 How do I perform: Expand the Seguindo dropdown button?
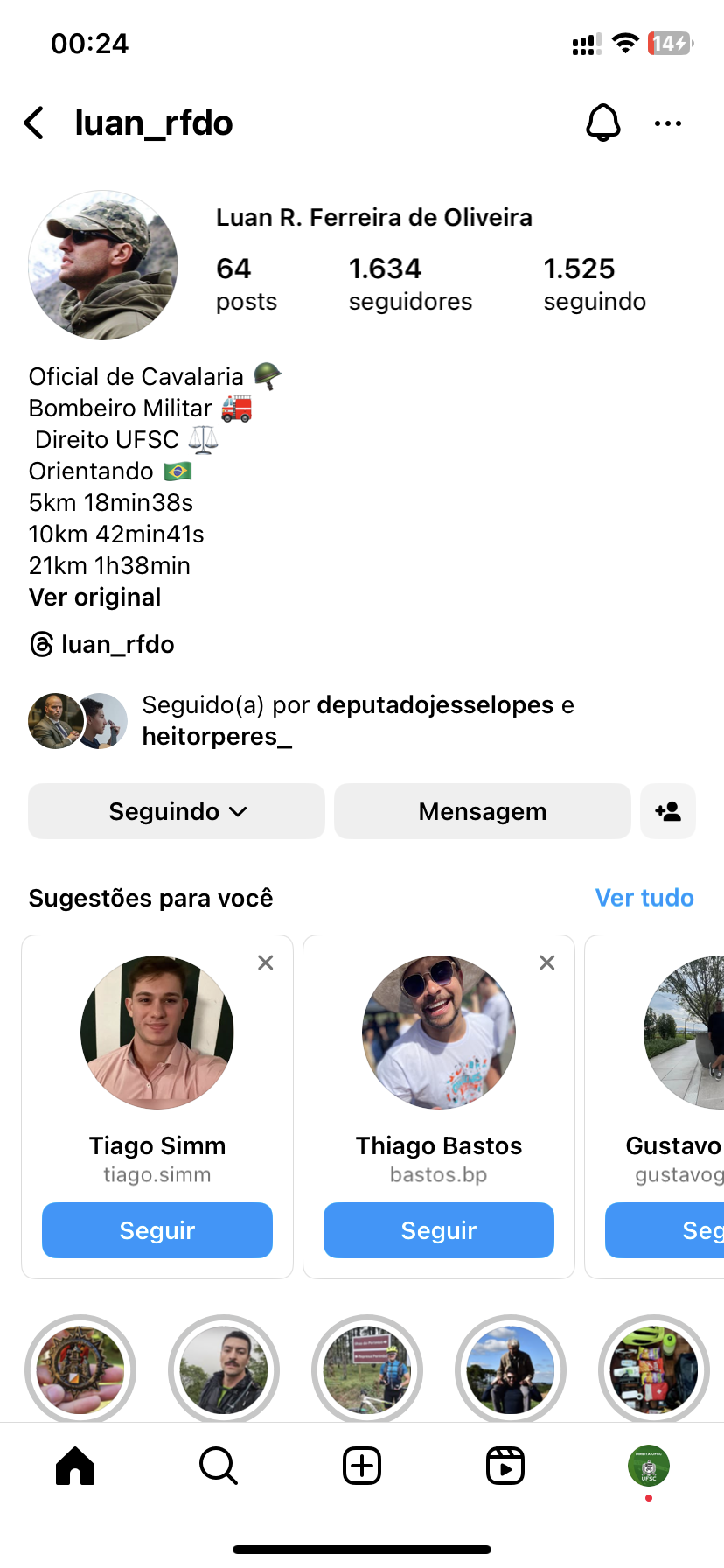[177, 811]
